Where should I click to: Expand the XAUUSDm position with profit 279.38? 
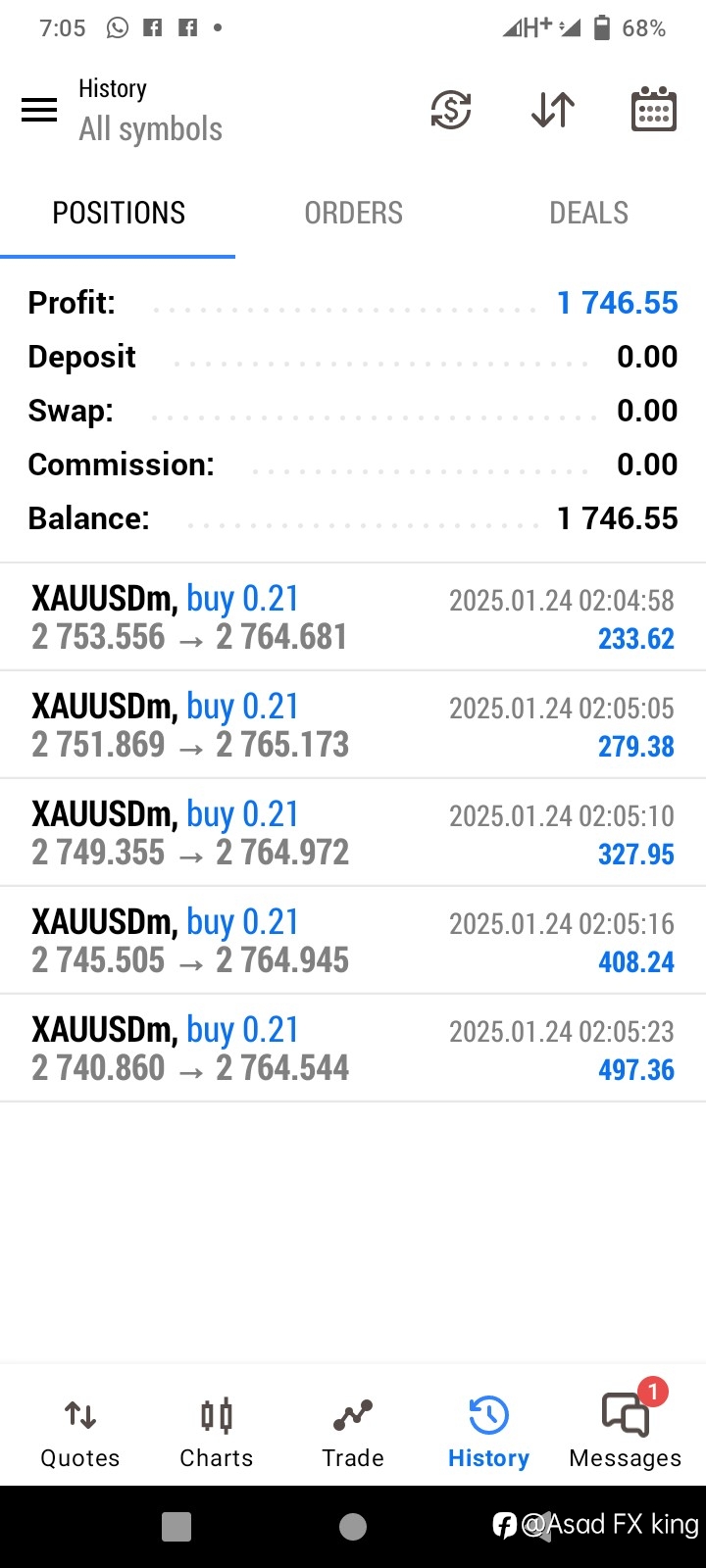coord(353,725)
